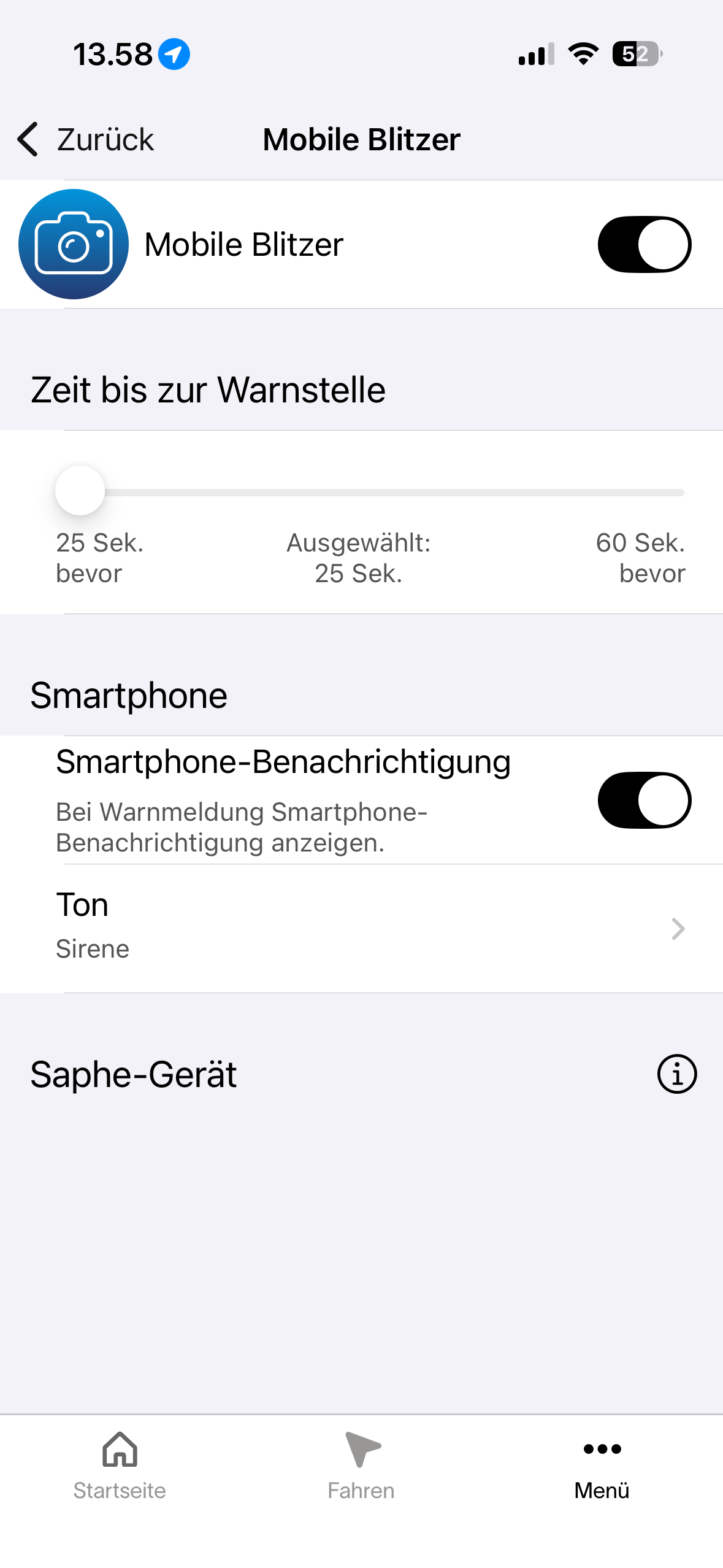The image size is (723, 1568).
Task: Turn off the Mobile Blitzer switch
Action: (644, 244)
